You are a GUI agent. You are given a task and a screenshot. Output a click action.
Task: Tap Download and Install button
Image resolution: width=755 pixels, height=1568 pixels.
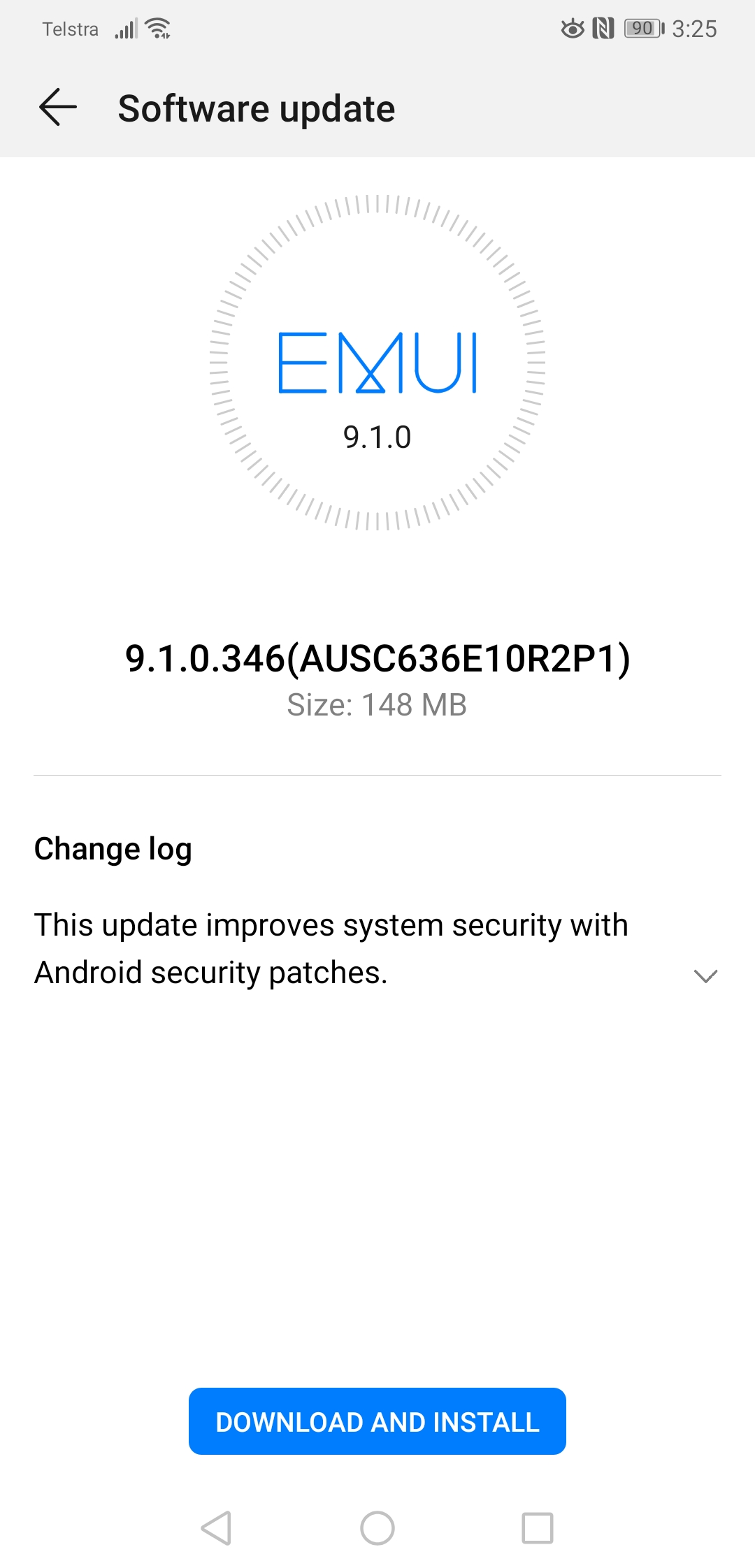tap(377, 1421)
